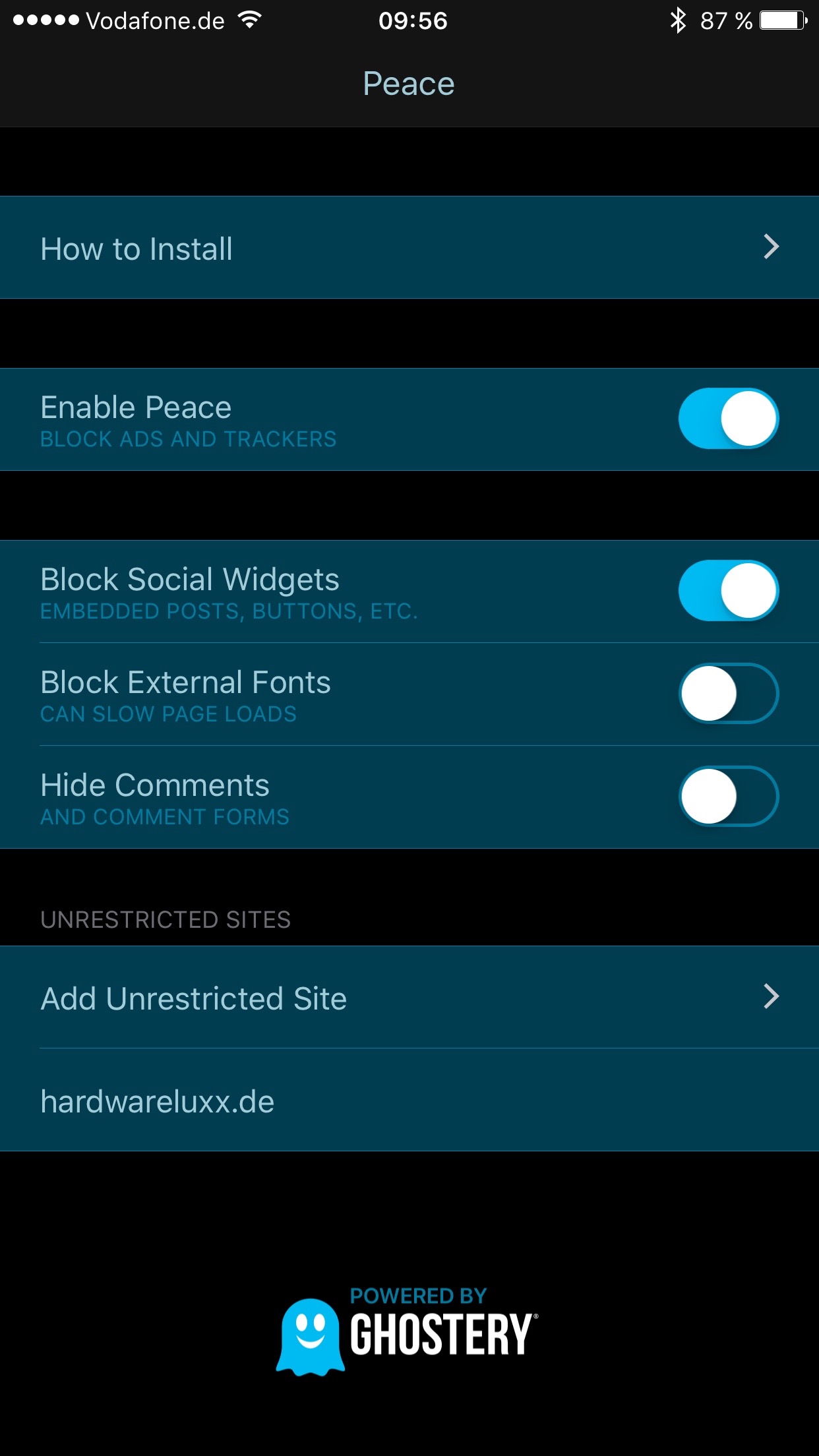
Task: Enable Block External Fonts
Action: click(x=728, y=694)
